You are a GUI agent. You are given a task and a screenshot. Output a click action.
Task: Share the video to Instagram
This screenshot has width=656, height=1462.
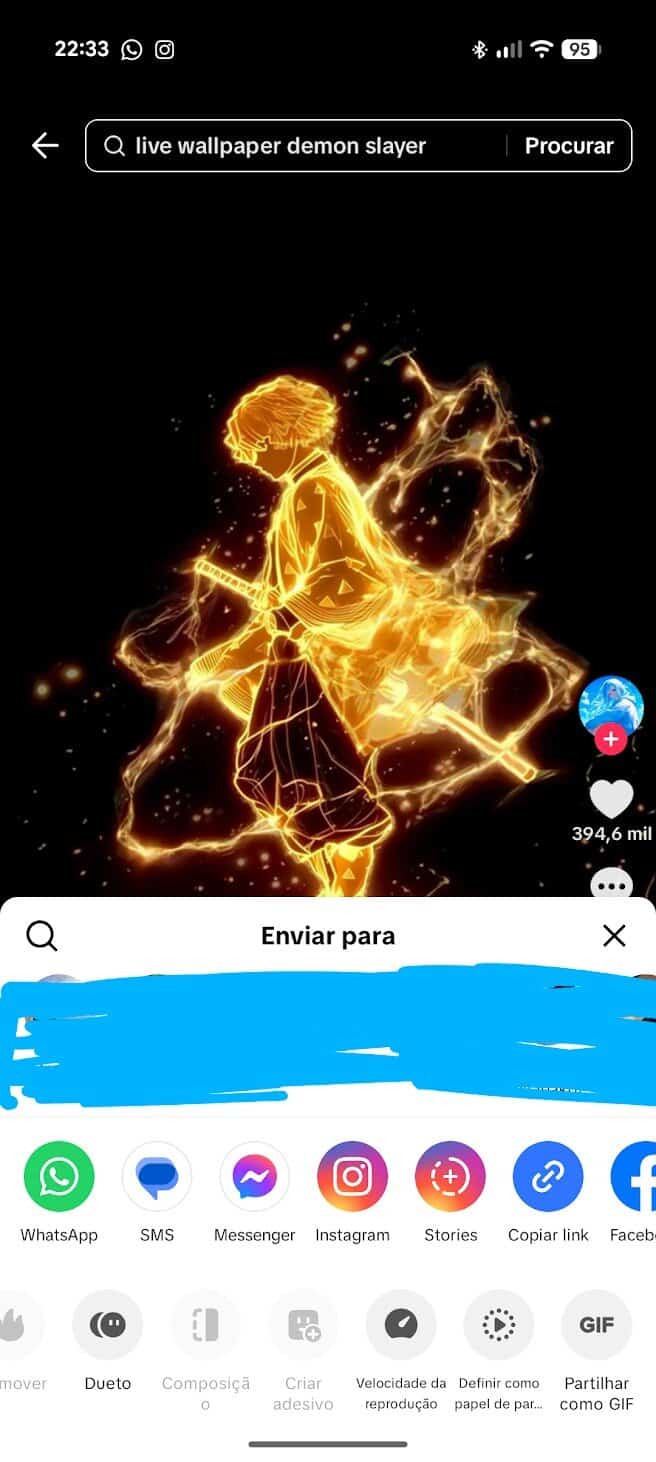tap(352, 1177)
